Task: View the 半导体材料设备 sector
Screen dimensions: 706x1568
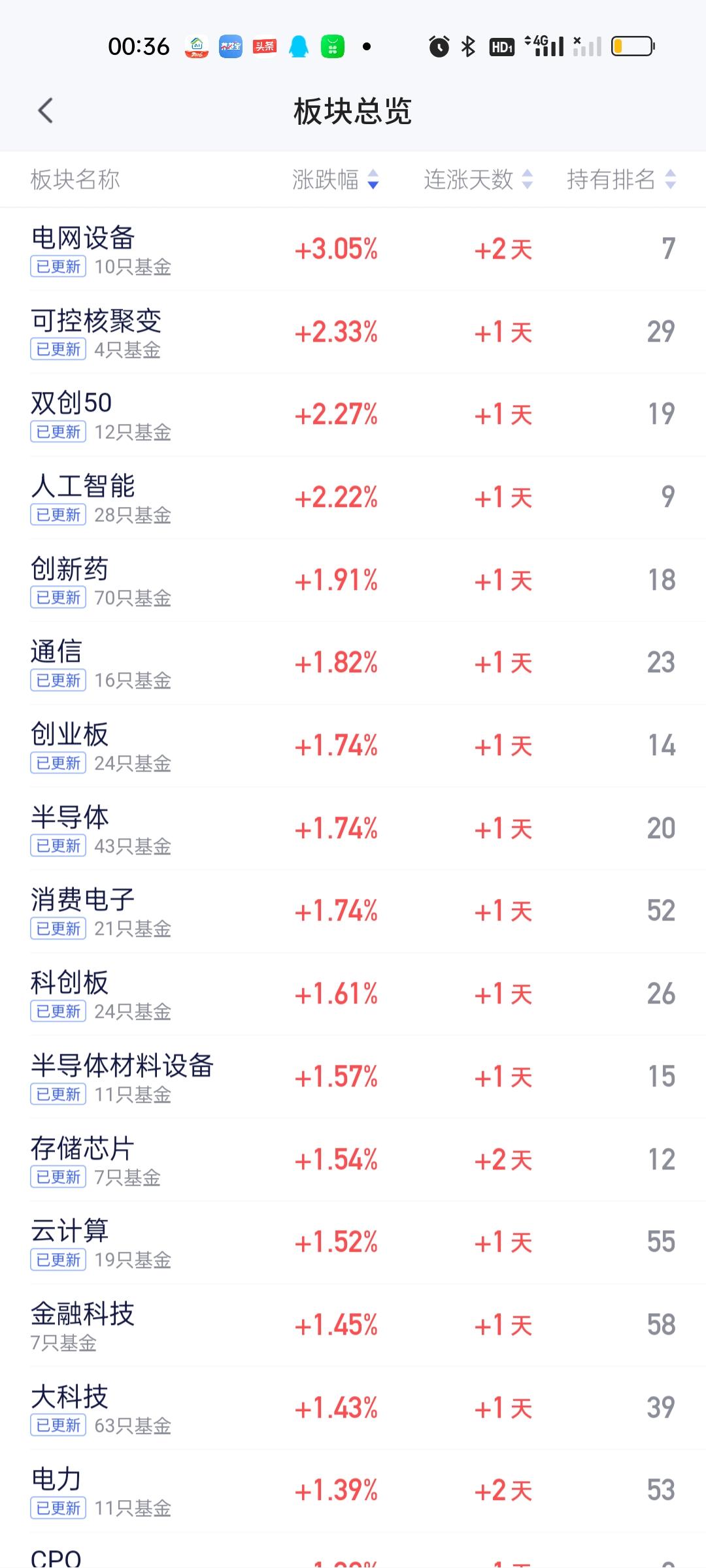Action: pos(353,1077)
